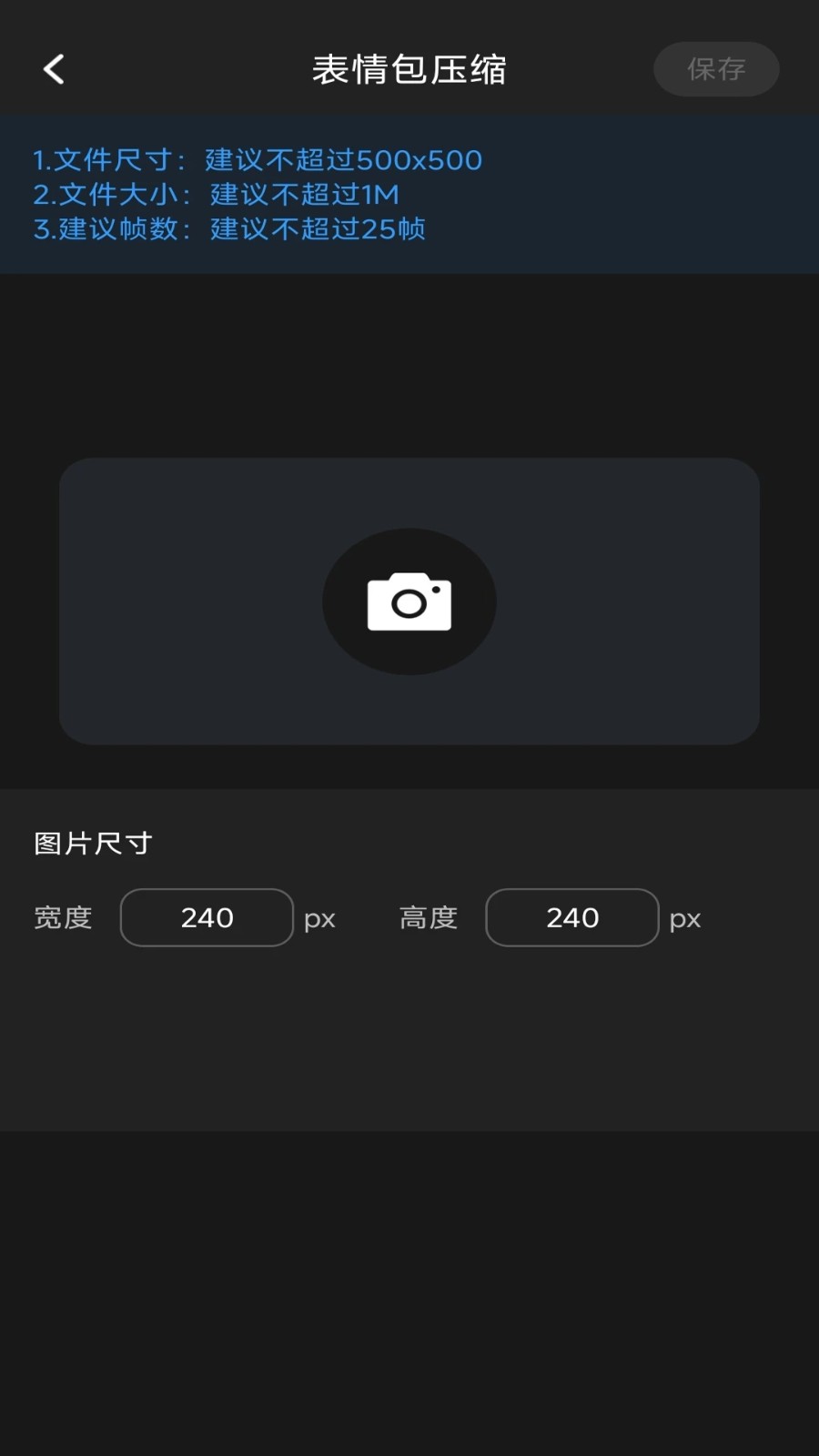Click the grayed-out 保存 button
This screenshot has height=1456, width=819.
pos(716,68)
